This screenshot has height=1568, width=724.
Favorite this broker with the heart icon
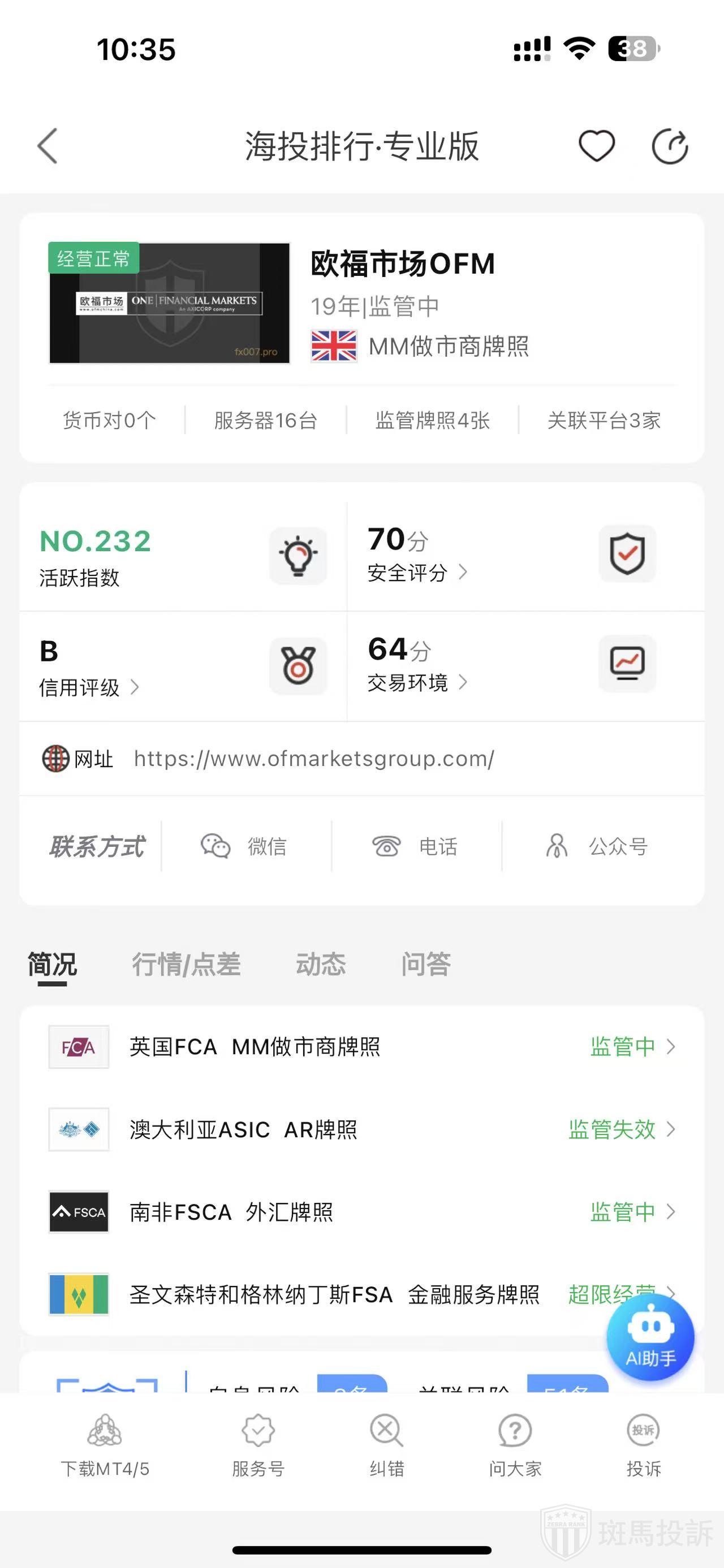596,146
